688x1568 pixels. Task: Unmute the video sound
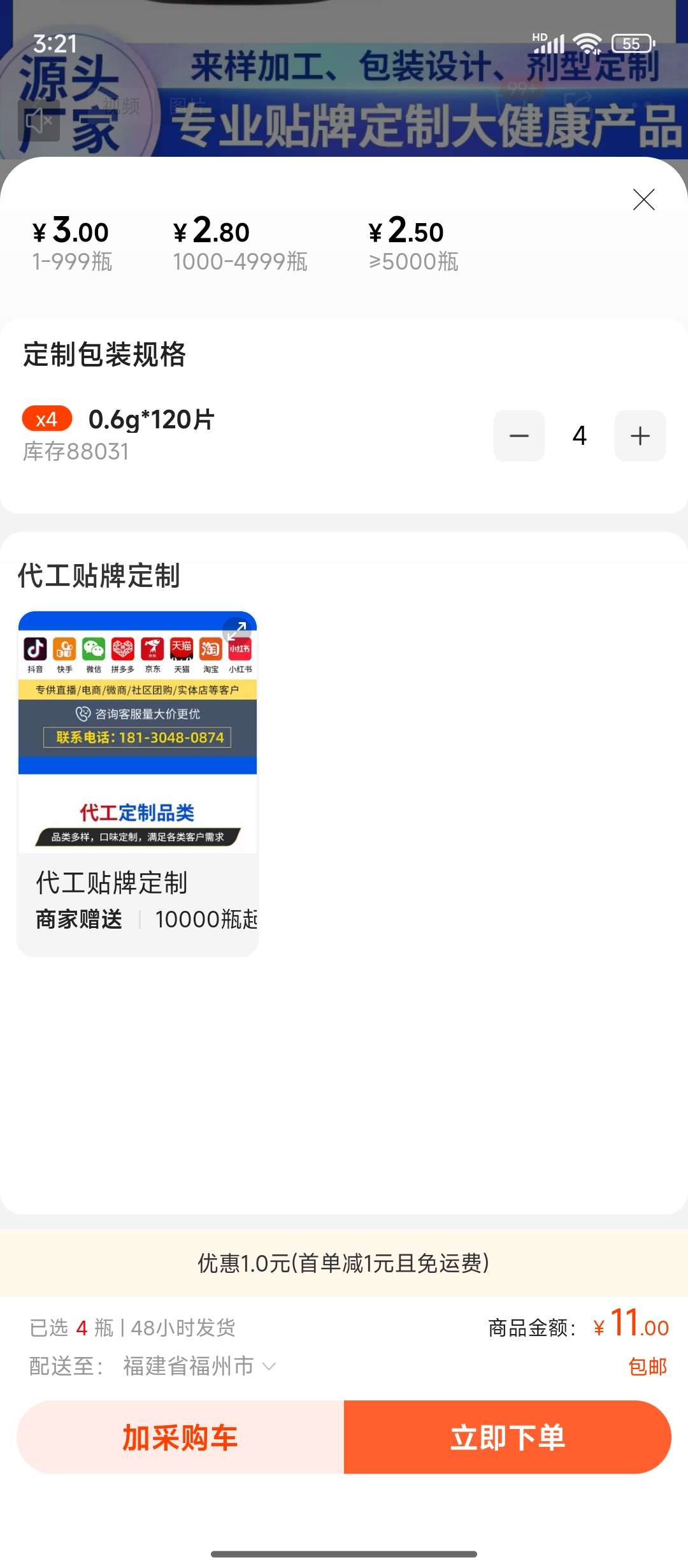(39, 120)
